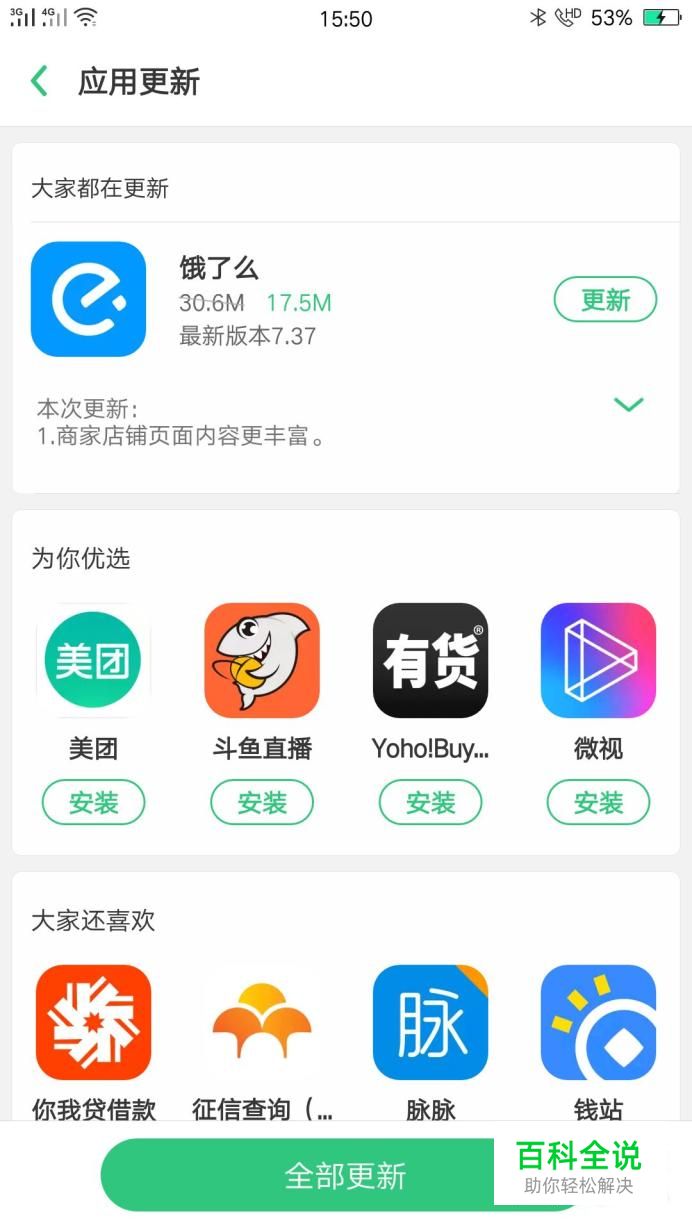Screen dimensions: 692x1230
Task: Open the 饿了么 app icon
Action: (89, 299)
